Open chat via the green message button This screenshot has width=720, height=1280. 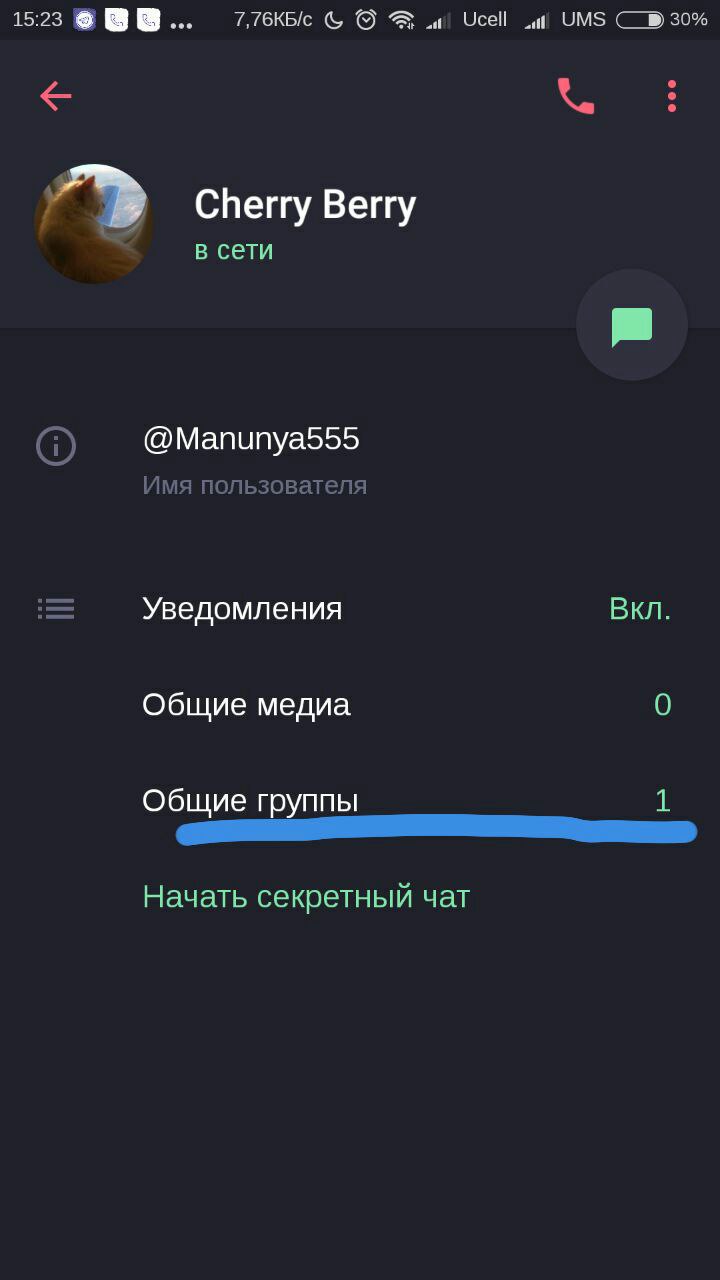632,325
